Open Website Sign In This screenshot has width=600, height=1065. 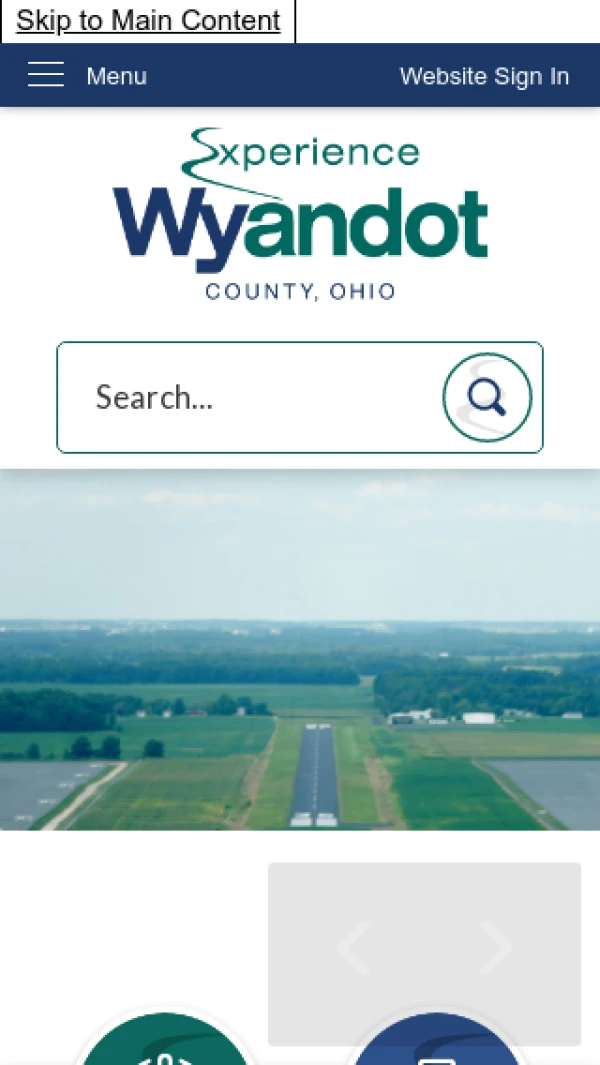tap(484, 76)
